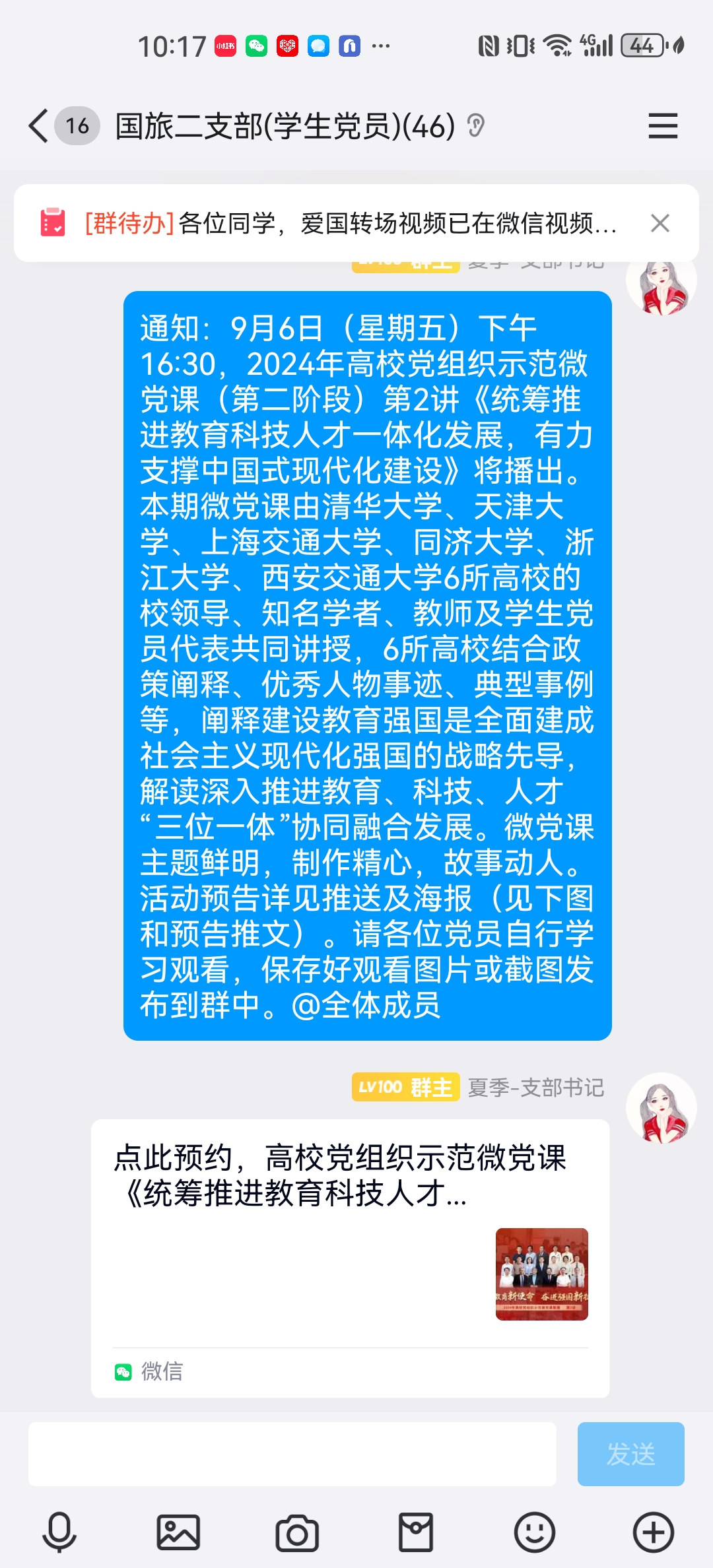Go back to the message list
The height and width of the screenshot is (1568, 713).
click(x=40, y=125)
